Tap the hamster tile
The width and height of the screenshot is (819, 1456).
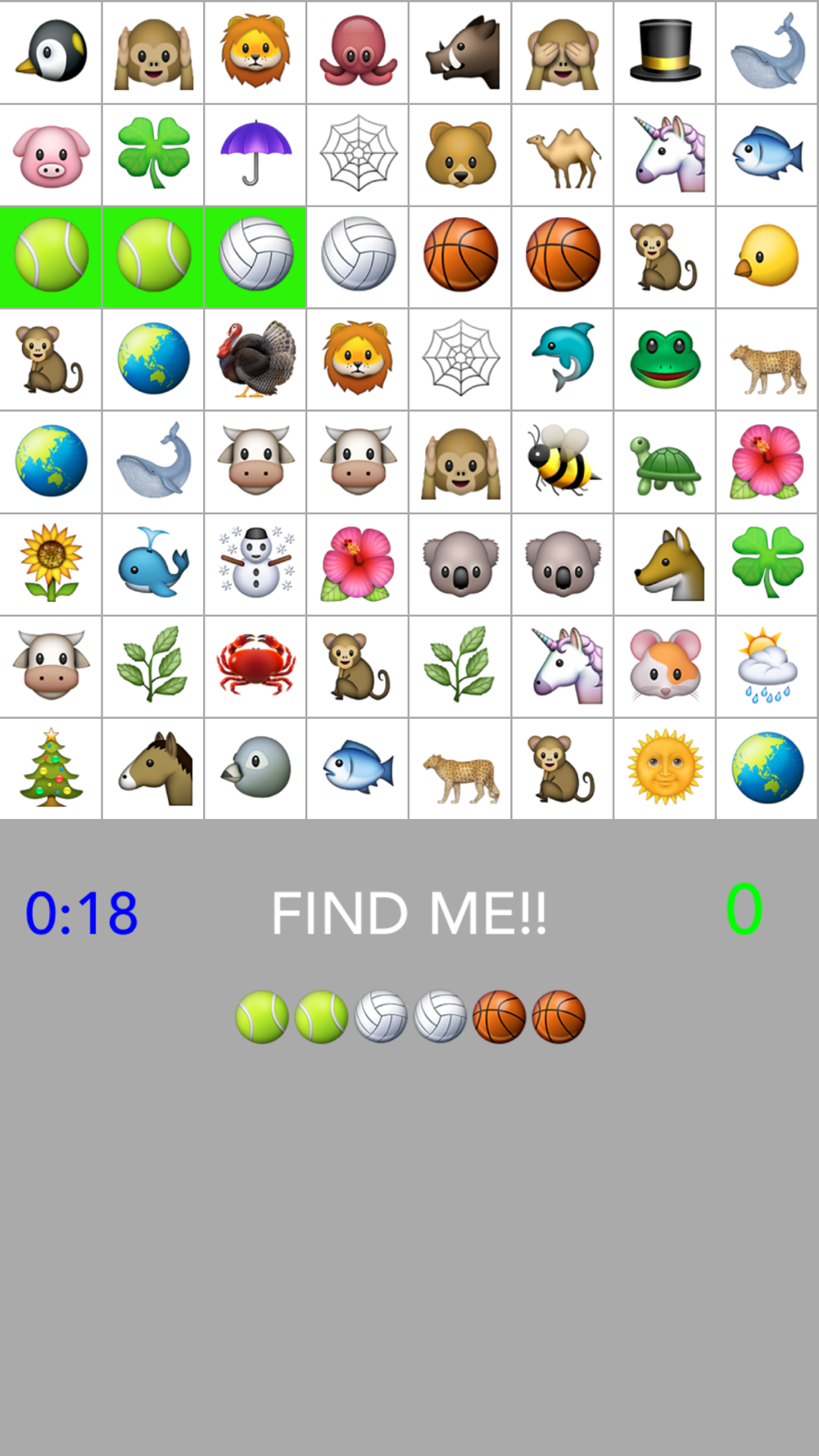pos(665,666)
